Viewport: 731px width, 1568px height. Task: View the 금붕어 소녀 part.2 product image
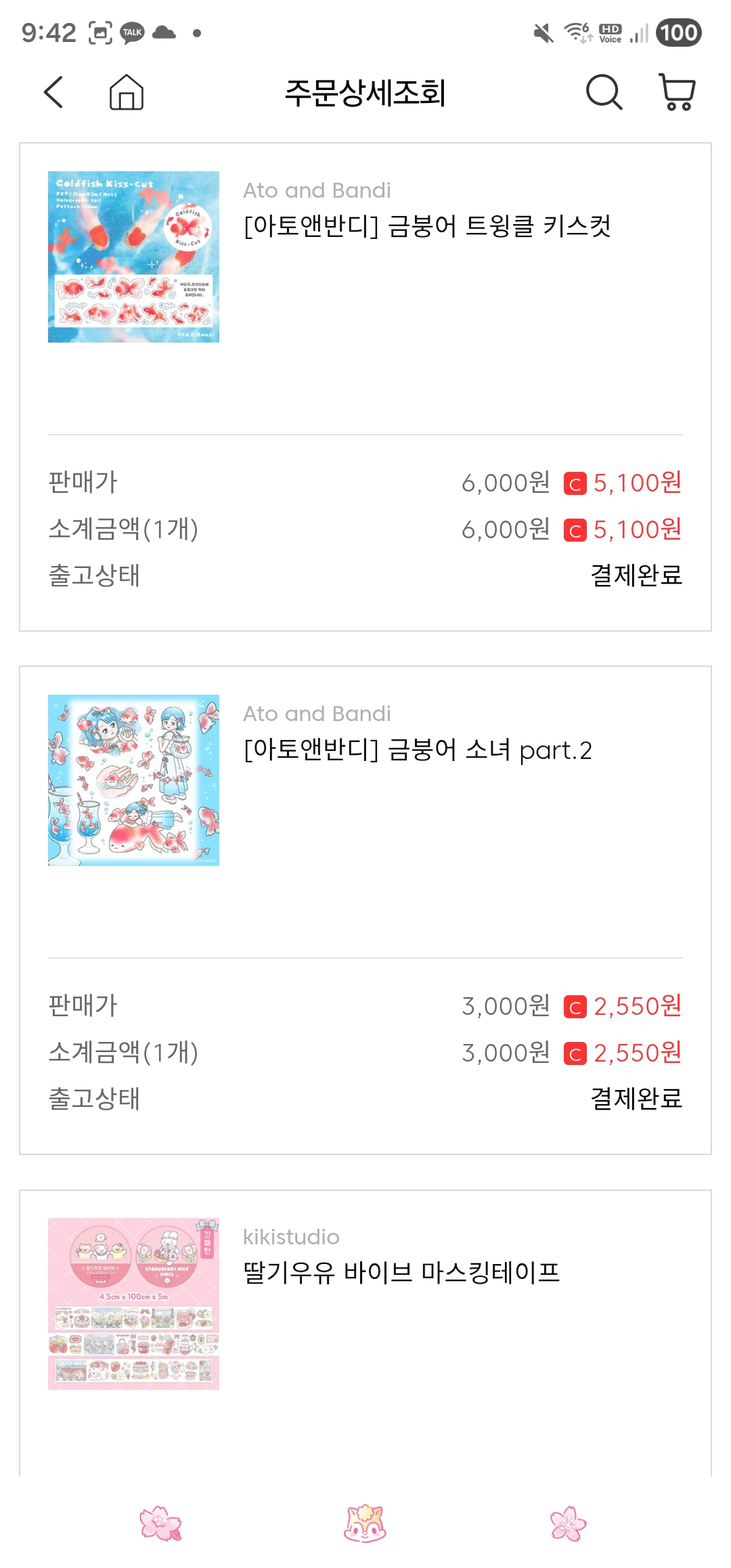pos(133,780)
